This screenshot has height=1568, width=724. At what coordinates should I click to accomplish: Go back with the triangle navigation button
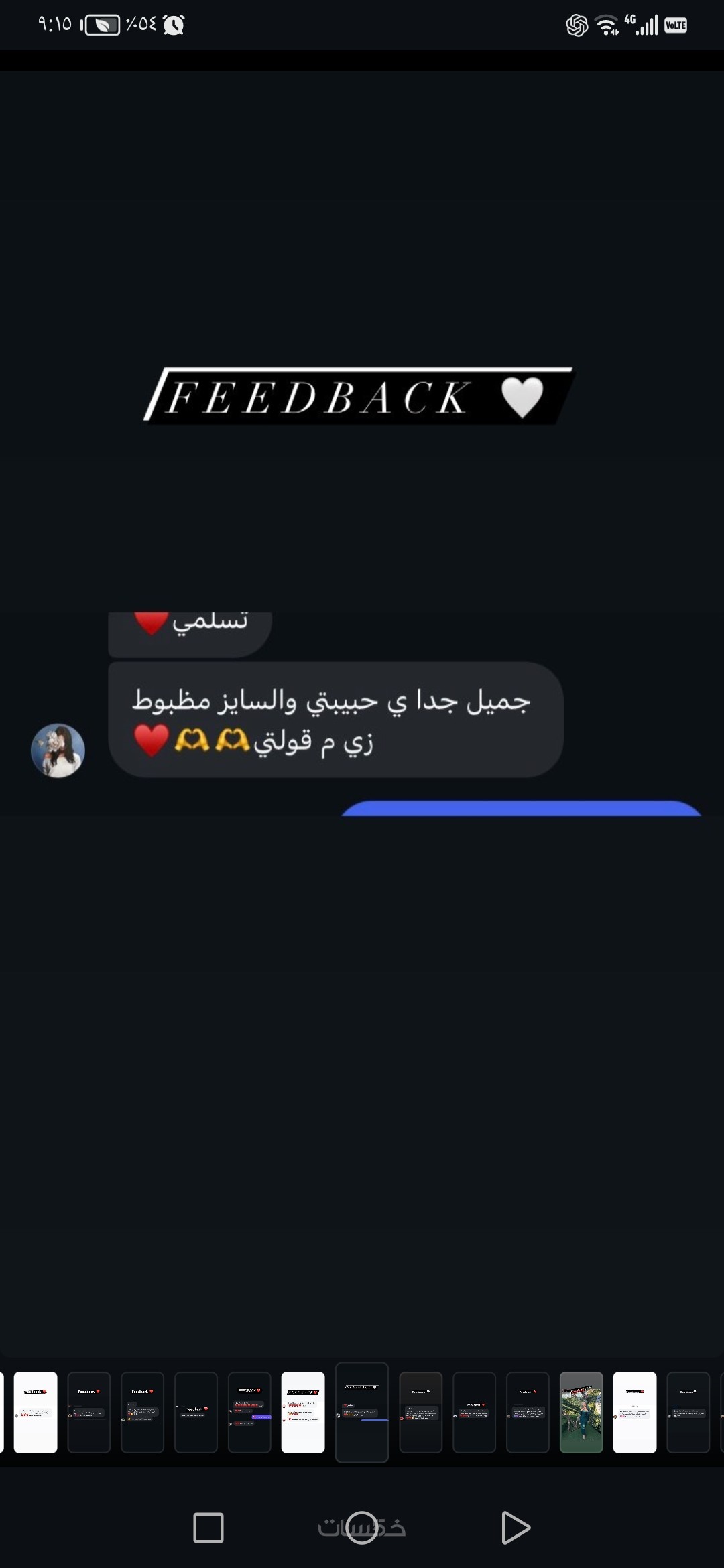click(516, 1528)
